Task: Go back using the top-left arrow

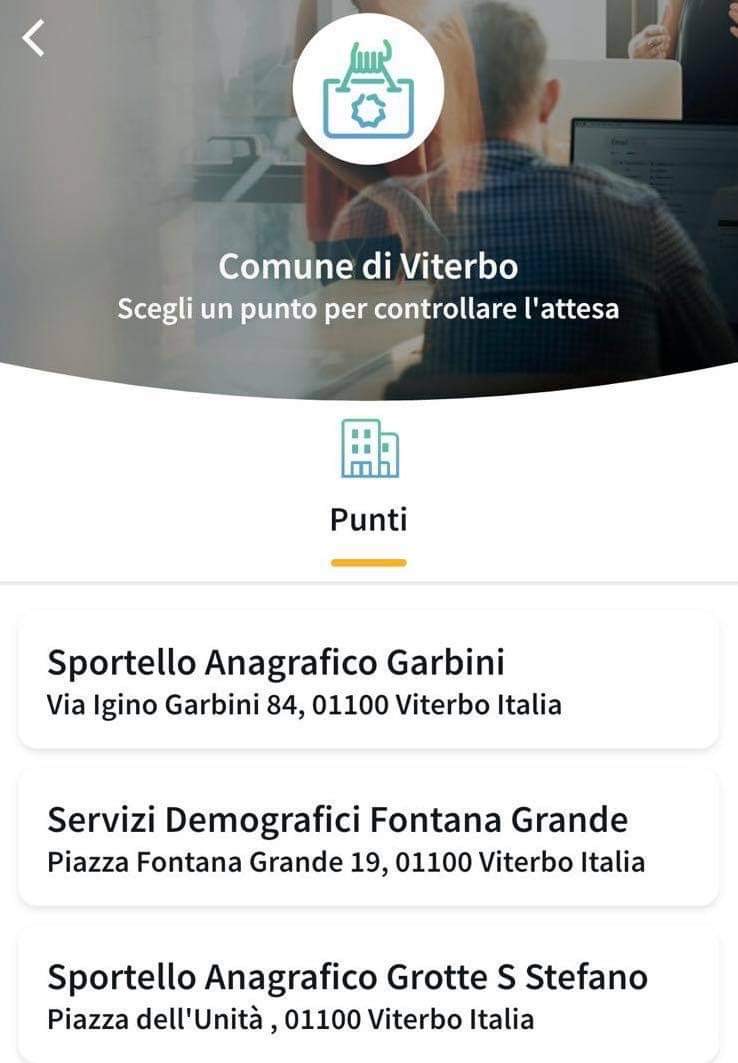Action: click(34, 38)
